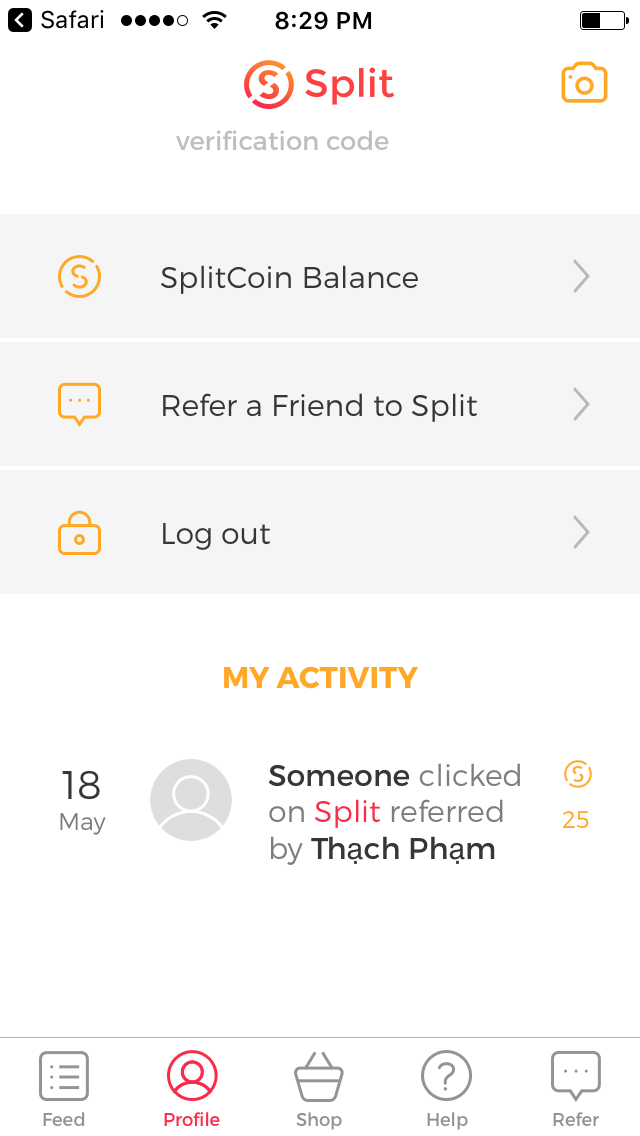Open SplitCoin Balance

click(320, 277)
